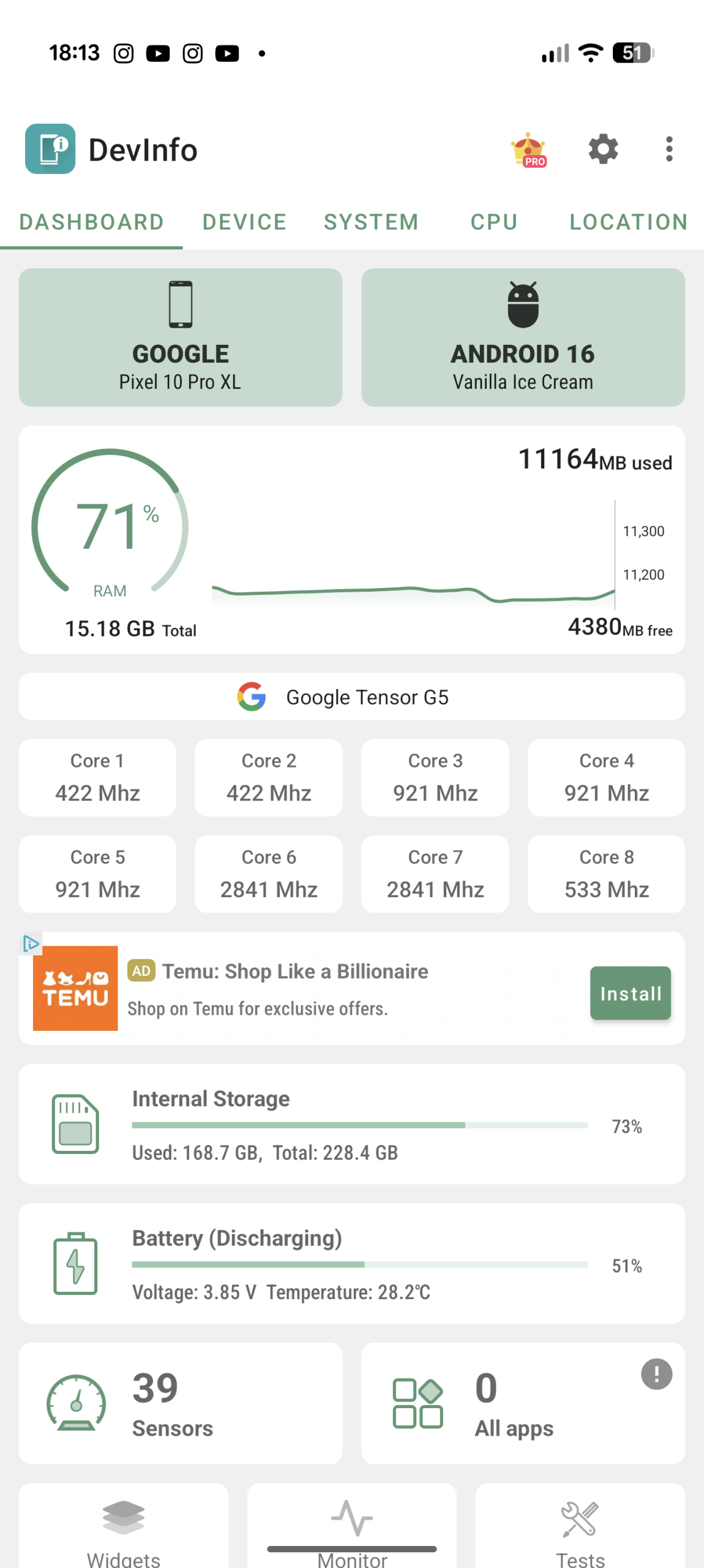Tap the Google logo next to Tensor G5

pos(251,696)
